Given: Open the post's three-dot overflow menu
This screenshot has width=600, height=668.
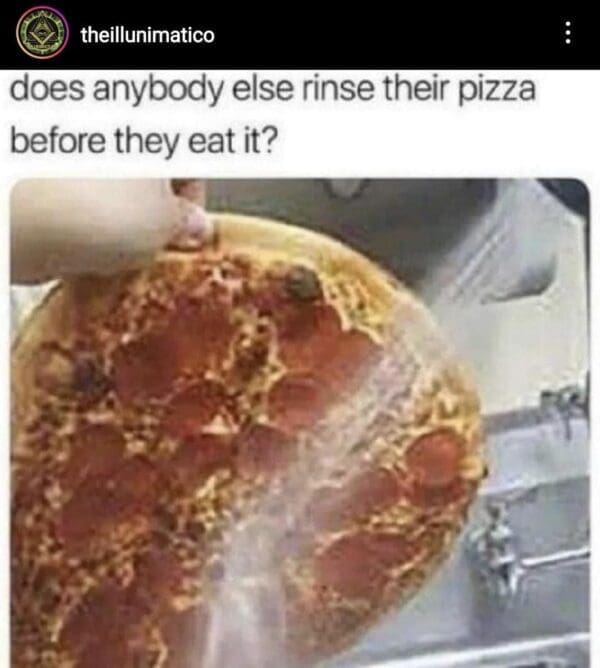Looking at the screenshot, I should coord(568,34).
